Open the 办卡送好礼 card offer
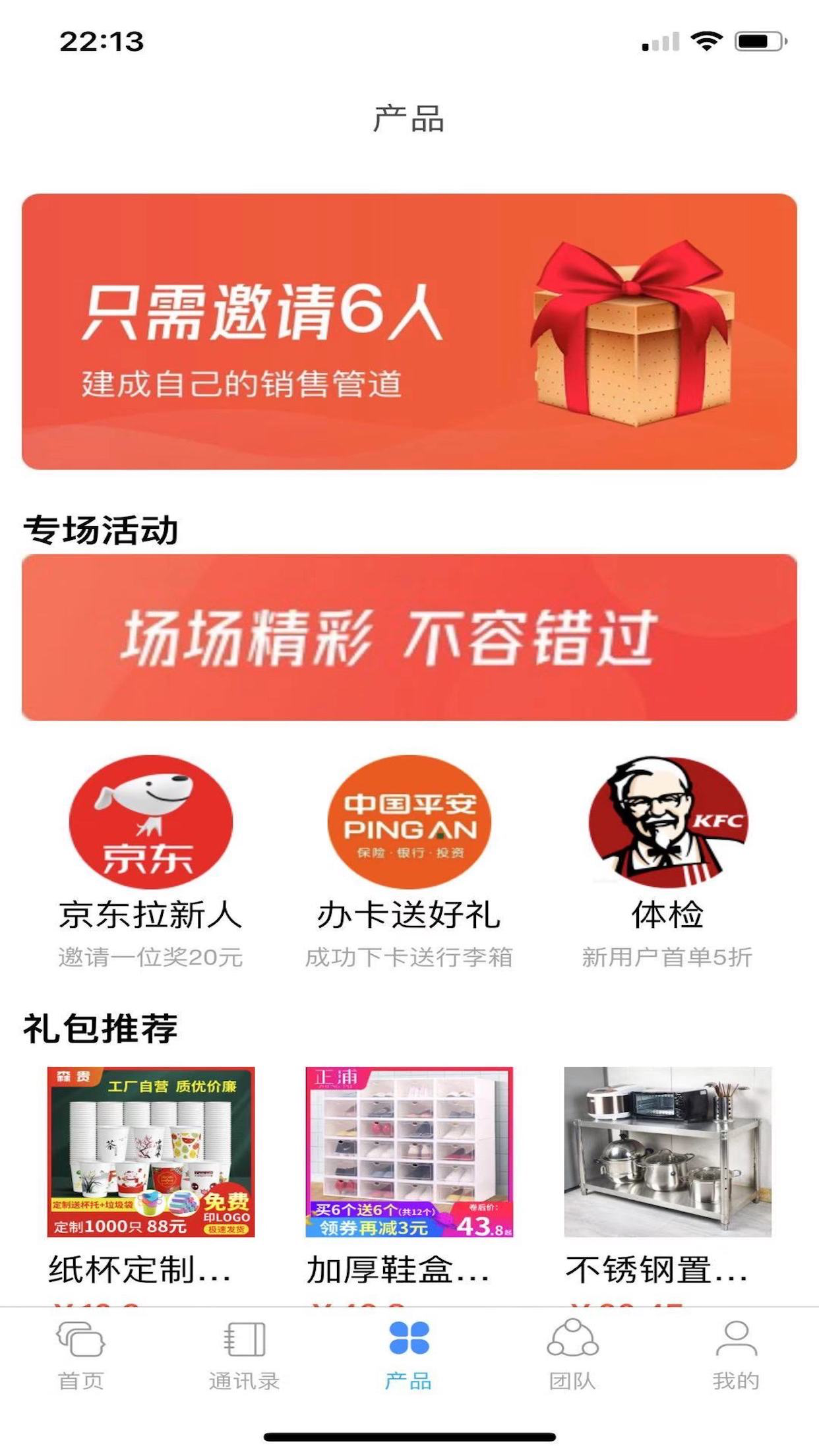The height and width of the screenshot is (1456, 819). click(x=409, y=915)
